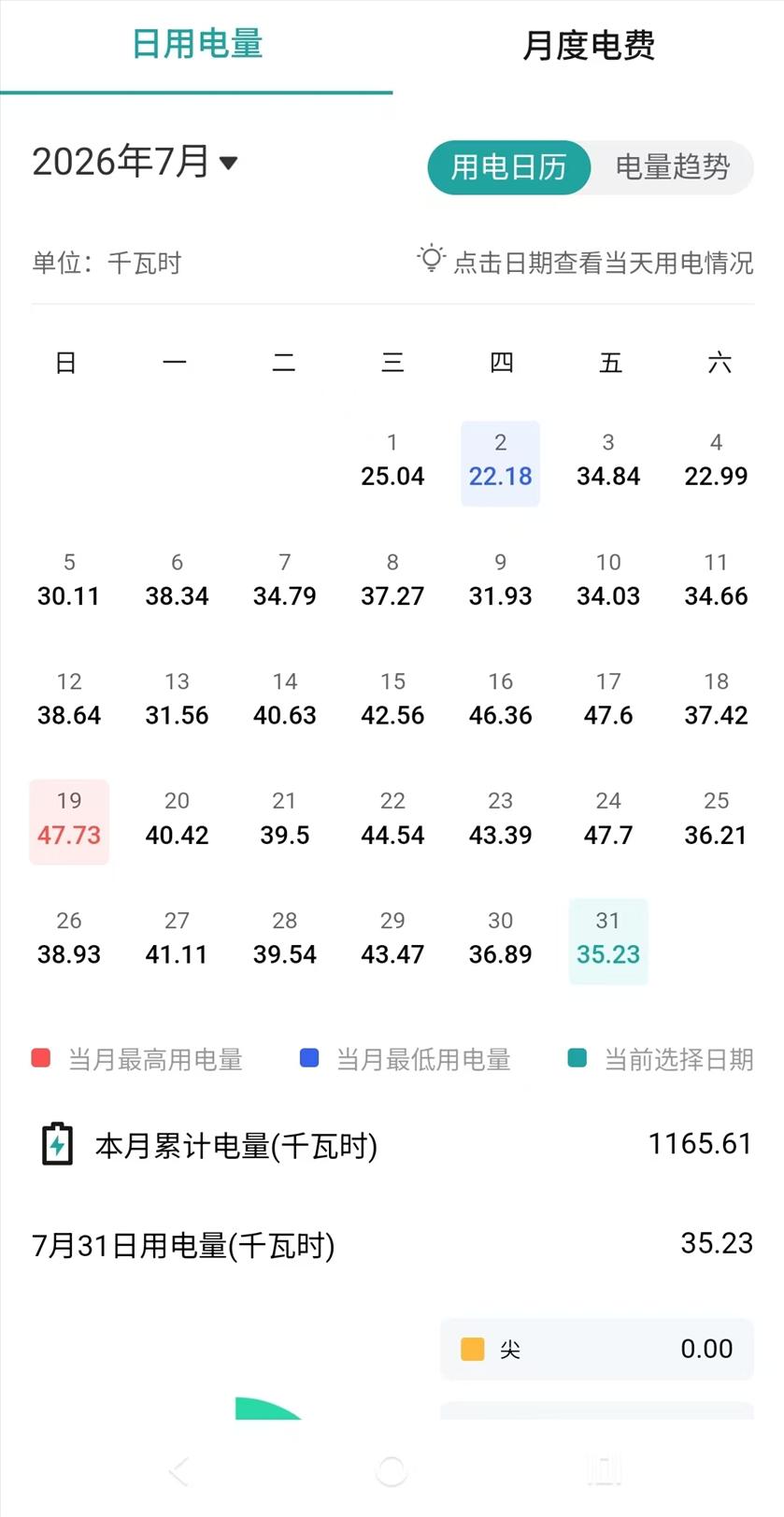The width and height of the screenshot is (784, 1517).
Task: Switch to the 电量趋势 view
Action: click(672, 167)
